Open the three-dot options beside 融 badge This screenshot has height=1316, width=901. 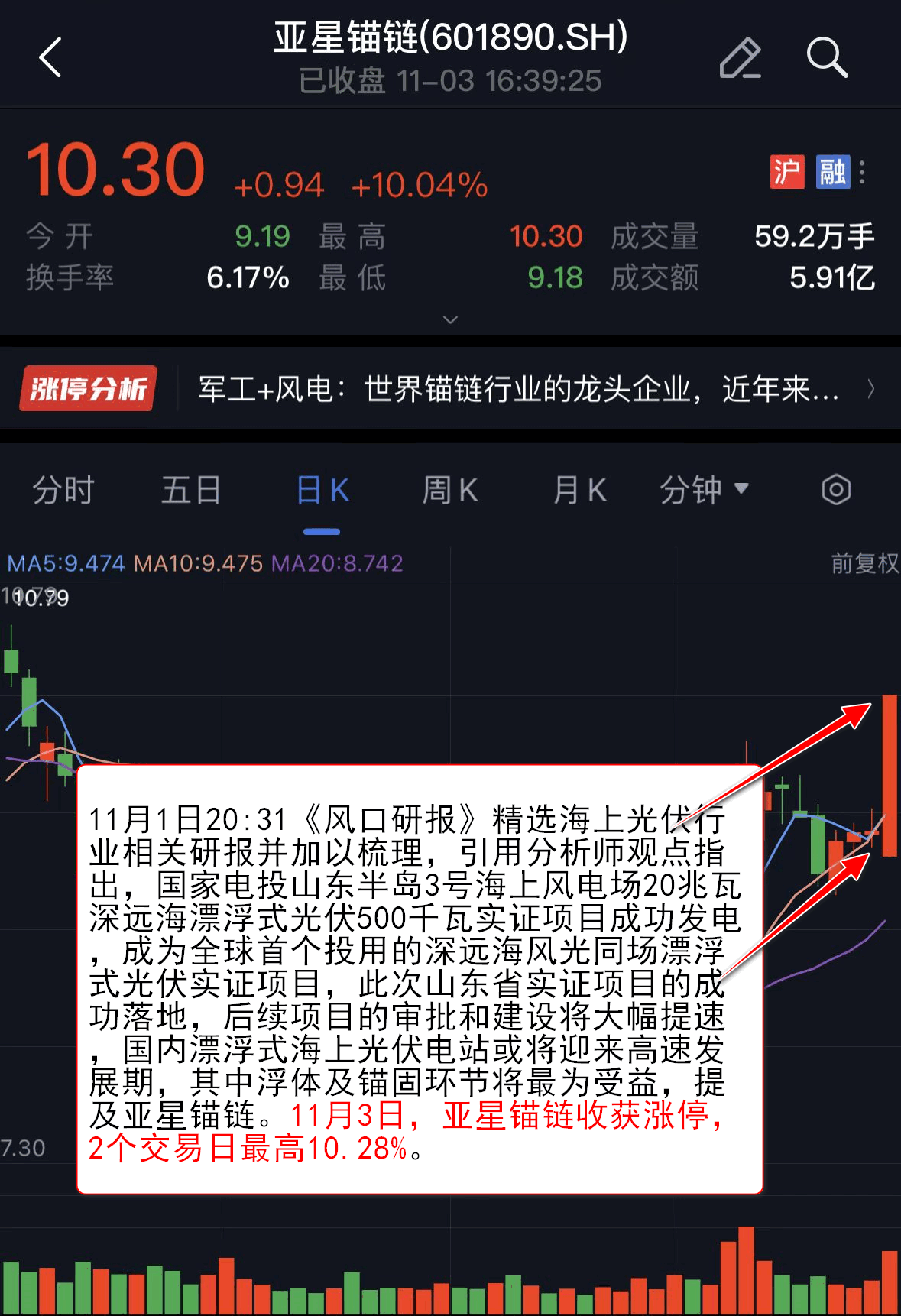coord(862,172)
